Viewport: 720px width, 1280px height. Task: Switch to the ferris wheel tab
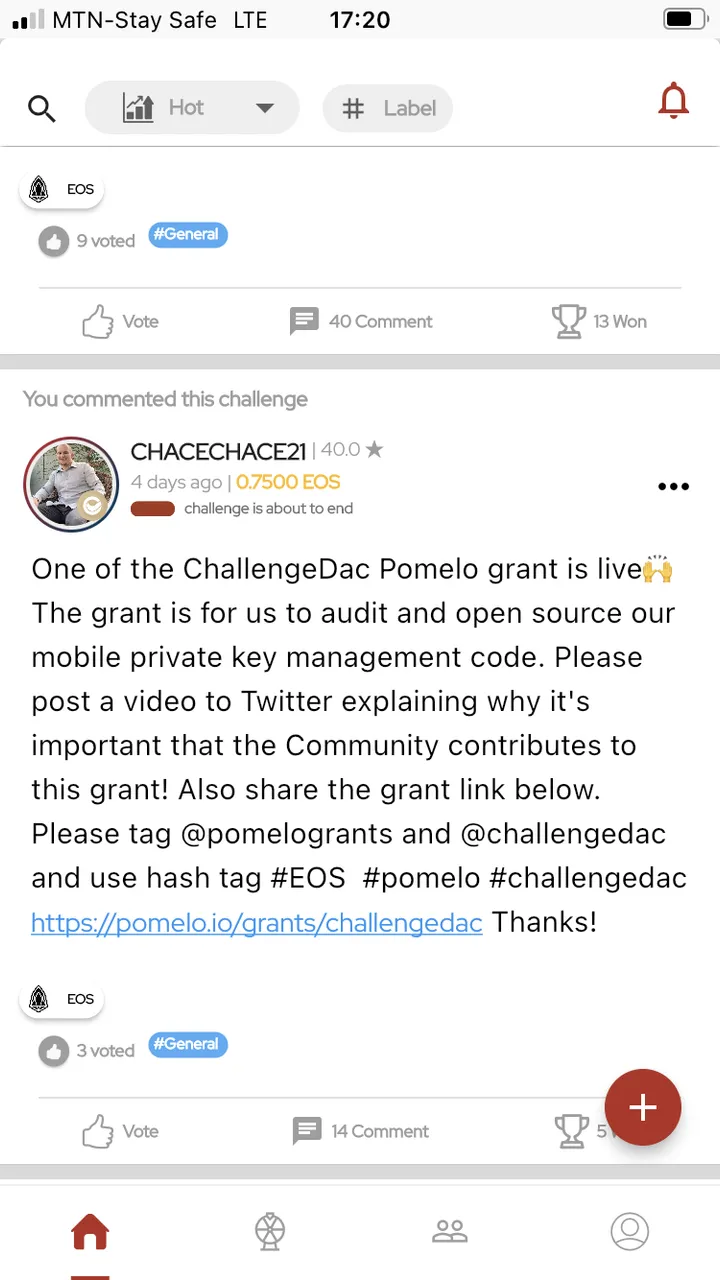point(270,1232)
